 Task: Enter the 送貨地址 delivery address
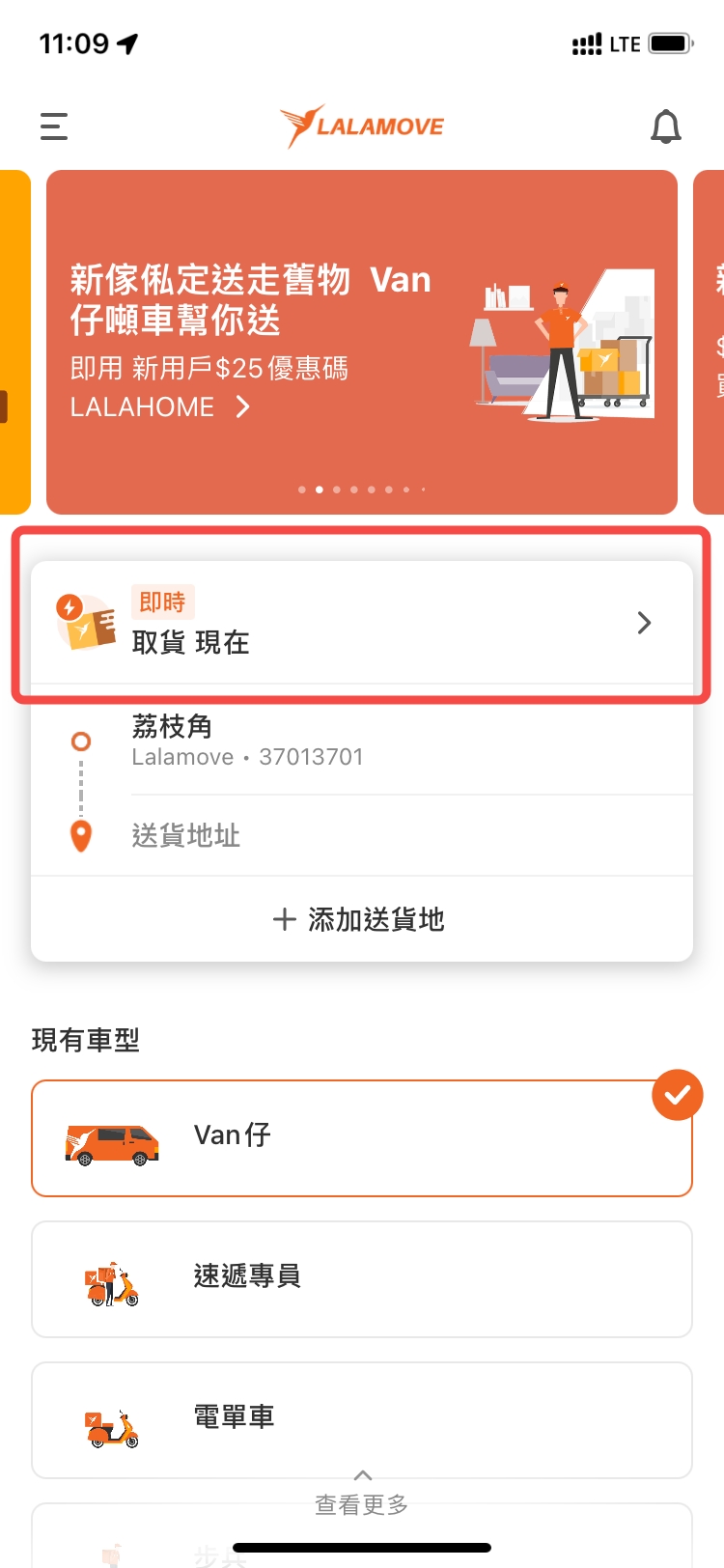pyautogui.click(x=386, y=835)
